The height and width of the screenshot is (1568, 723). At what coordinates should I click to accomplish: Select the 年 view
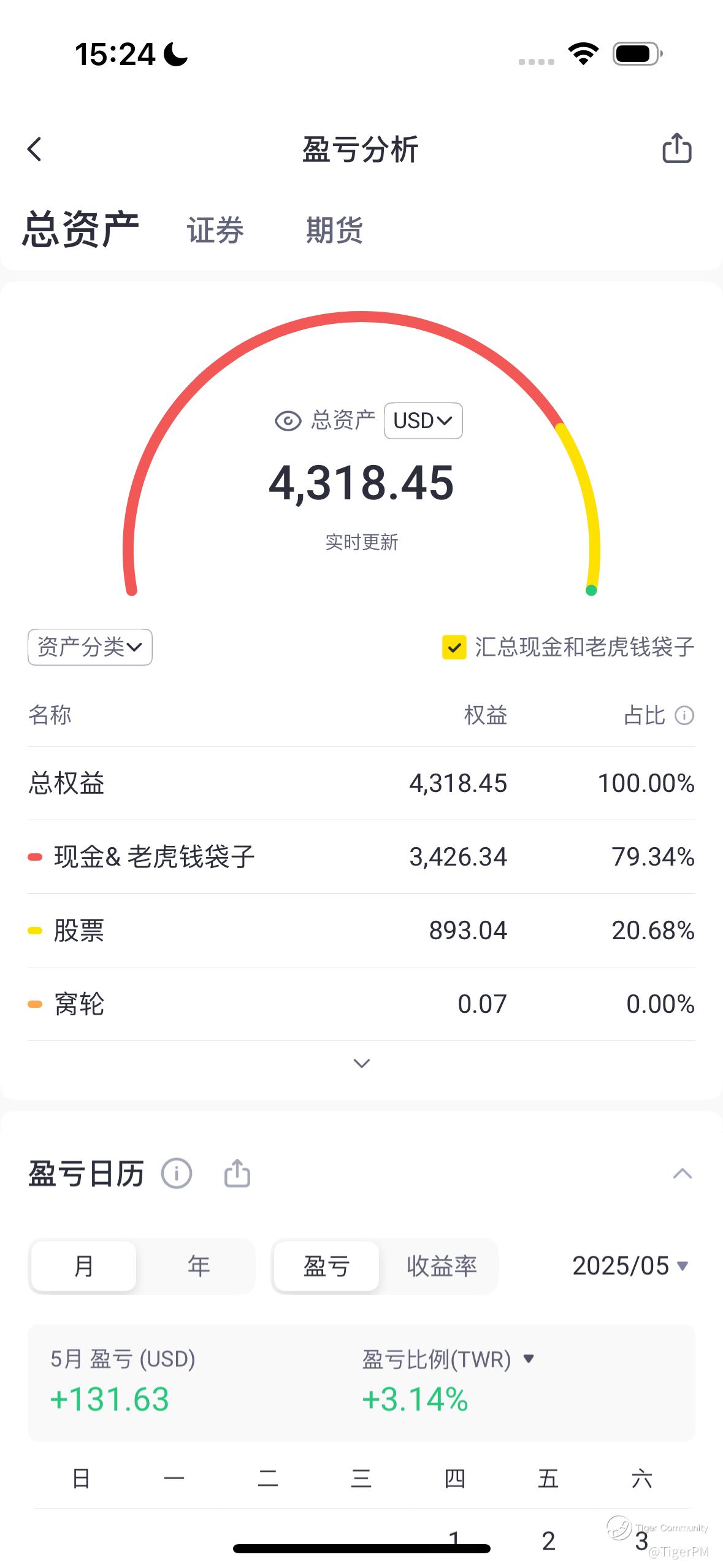click(x=198, y=1266)
